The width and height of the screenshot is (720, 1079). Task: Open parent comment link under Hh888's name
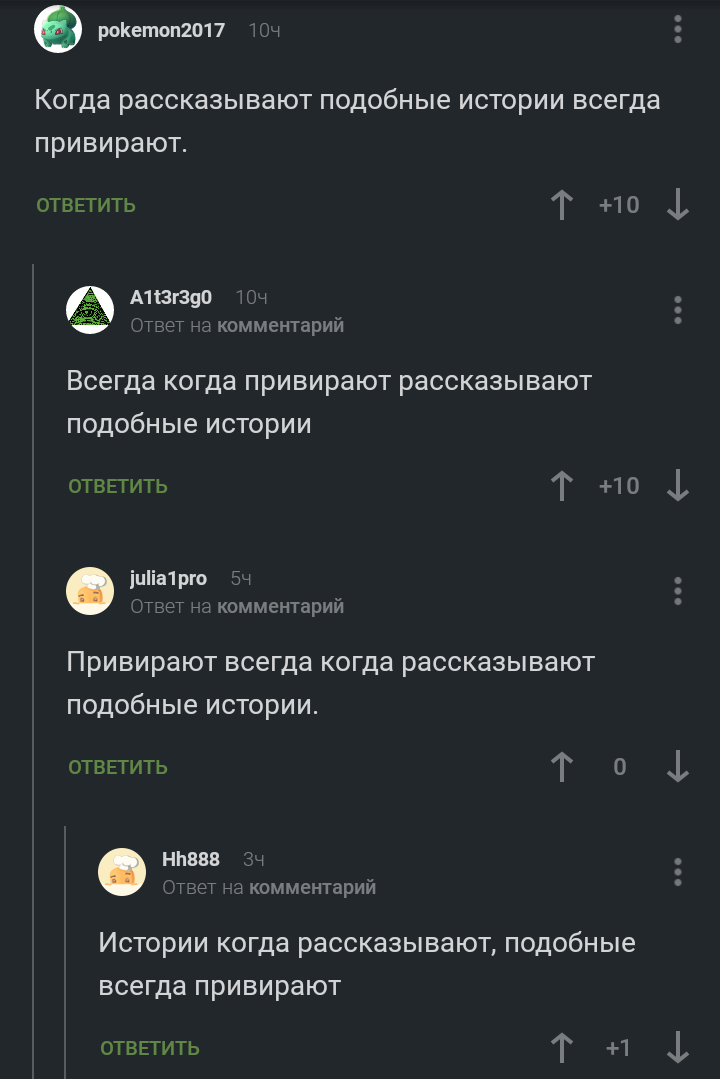click(x=312, y=887)
